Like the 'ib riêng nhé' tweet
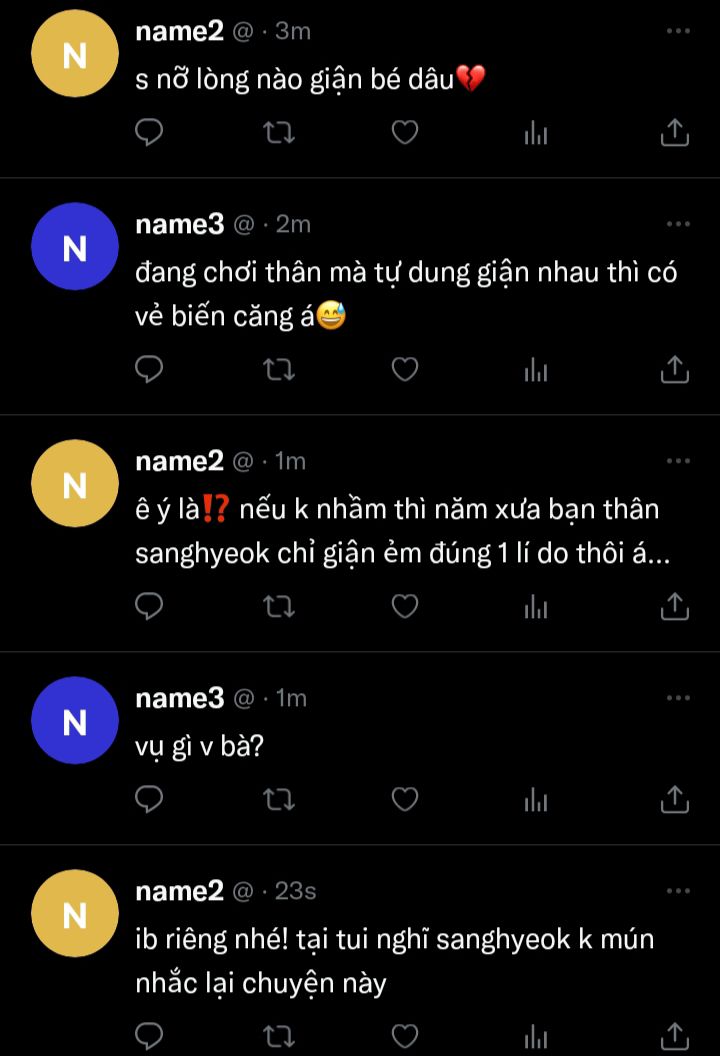Viewport: 720px width, 1056px height. [x=404, y=1035]
